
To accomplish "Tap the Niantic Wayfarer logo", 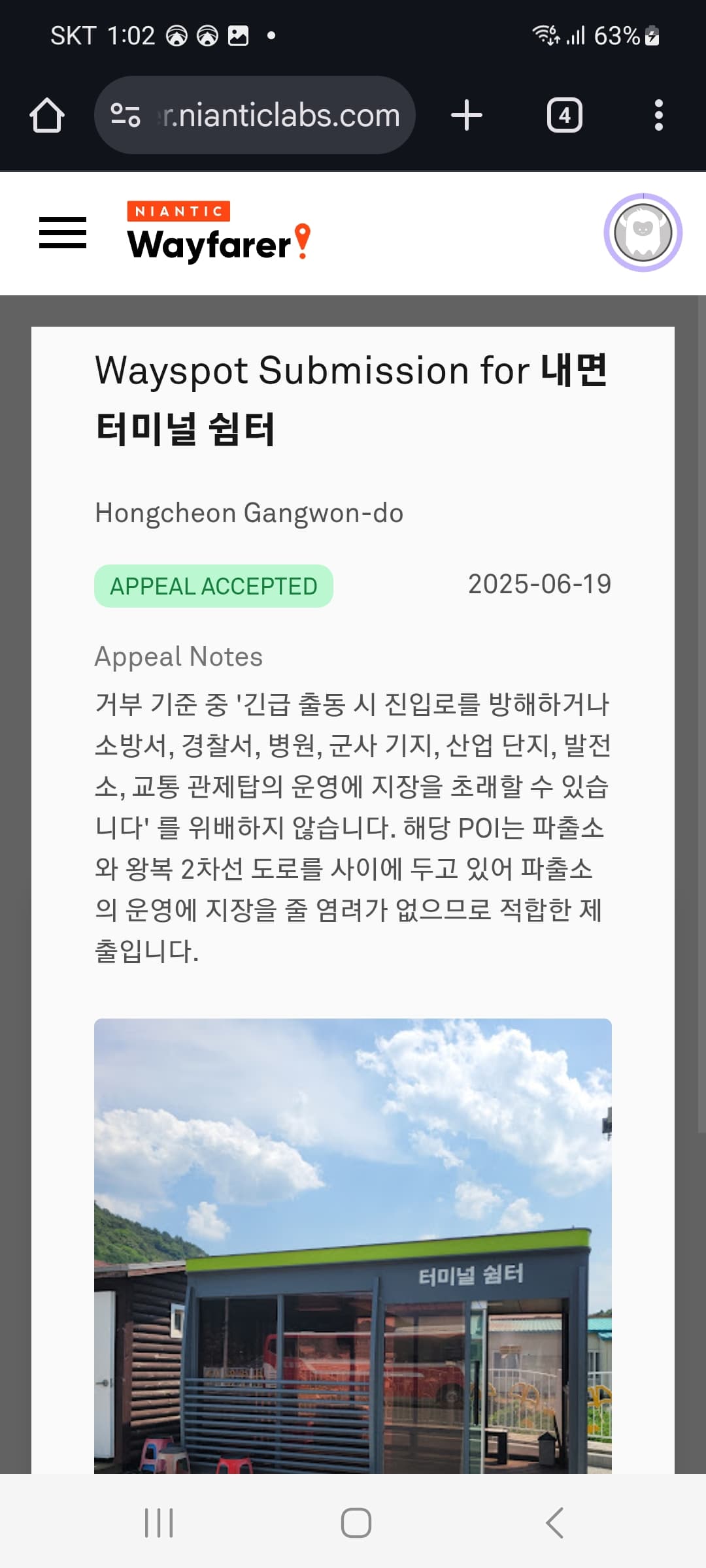I will tap(219, 231).
